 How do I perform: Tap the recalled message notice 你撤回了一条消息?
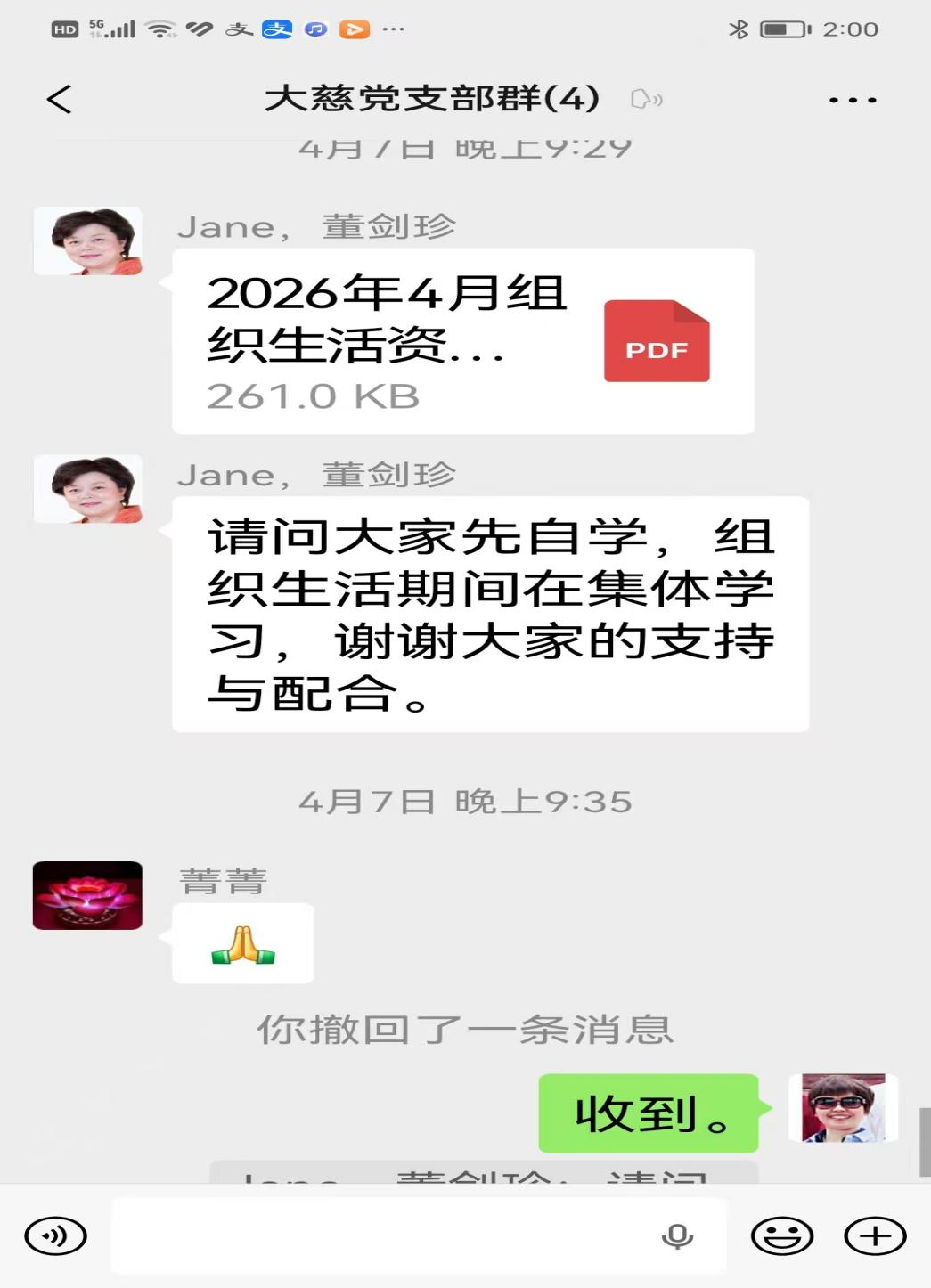point(465,1031)
